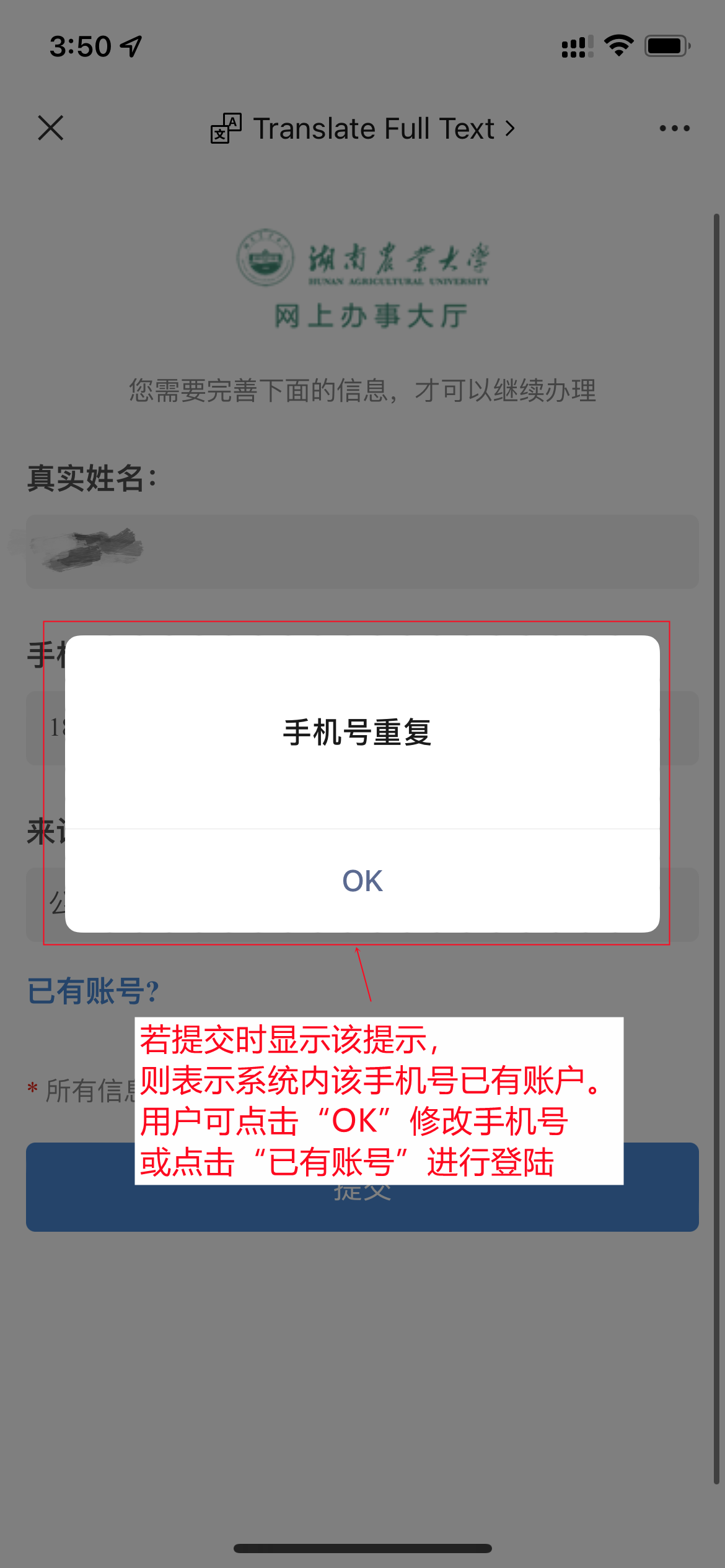
Task: Follow the 已有账号? link
Action: click(x=93, y=991)
